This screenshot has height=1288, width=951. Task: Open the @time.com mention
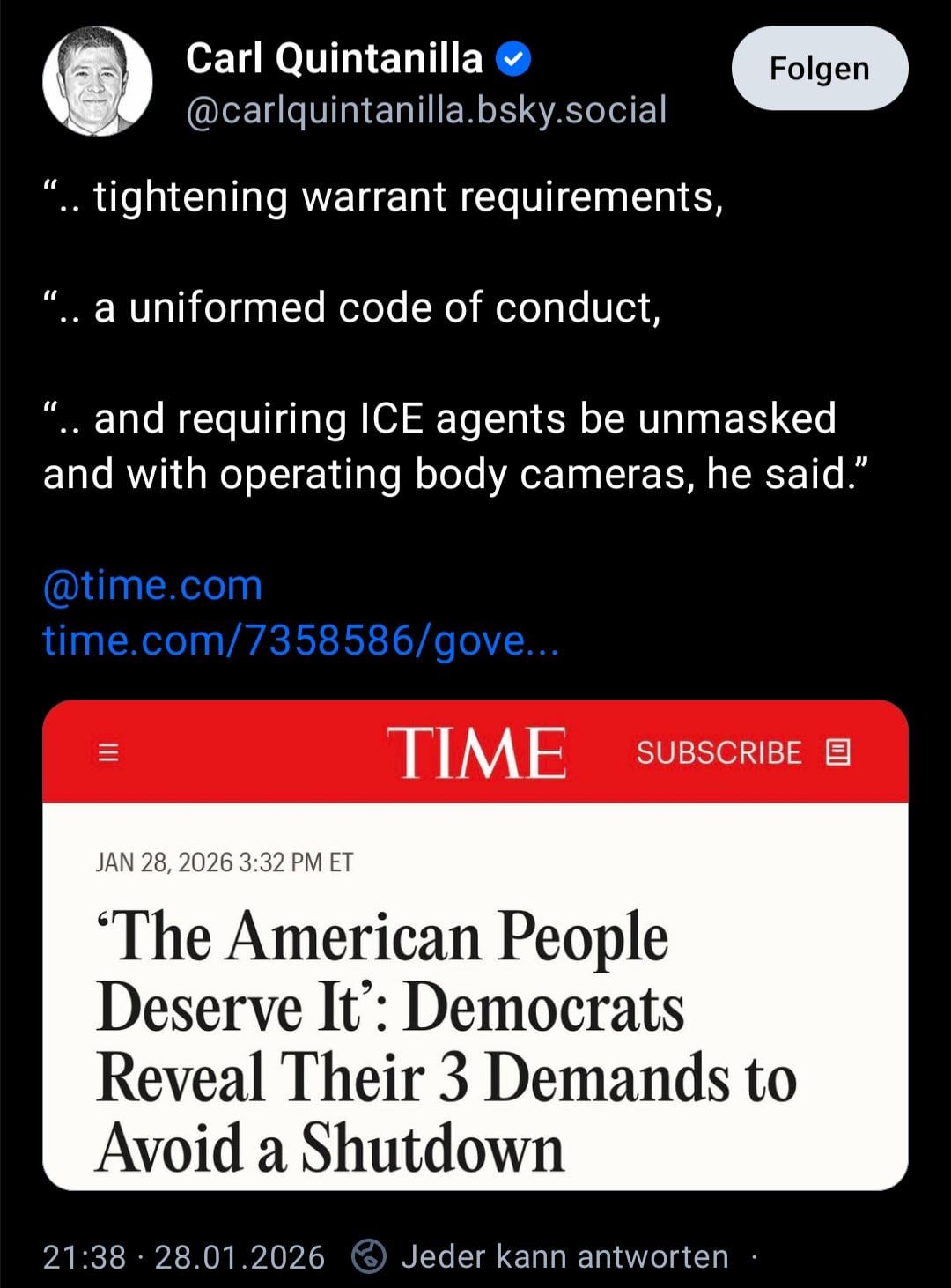click(152, 586)
